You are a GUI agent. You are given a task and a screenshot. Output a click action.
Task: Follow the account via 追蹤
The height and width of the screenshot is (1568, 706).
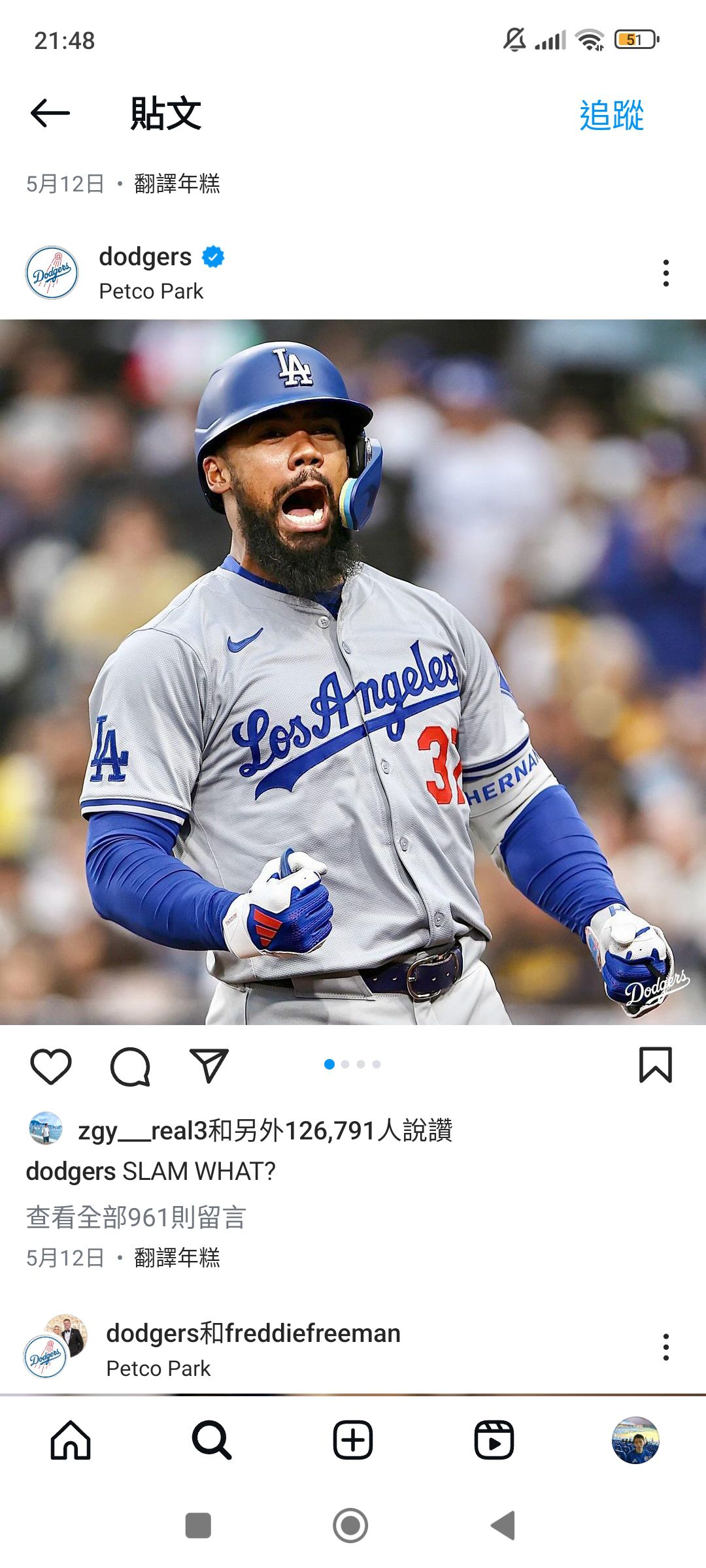(x=611, y=116)
